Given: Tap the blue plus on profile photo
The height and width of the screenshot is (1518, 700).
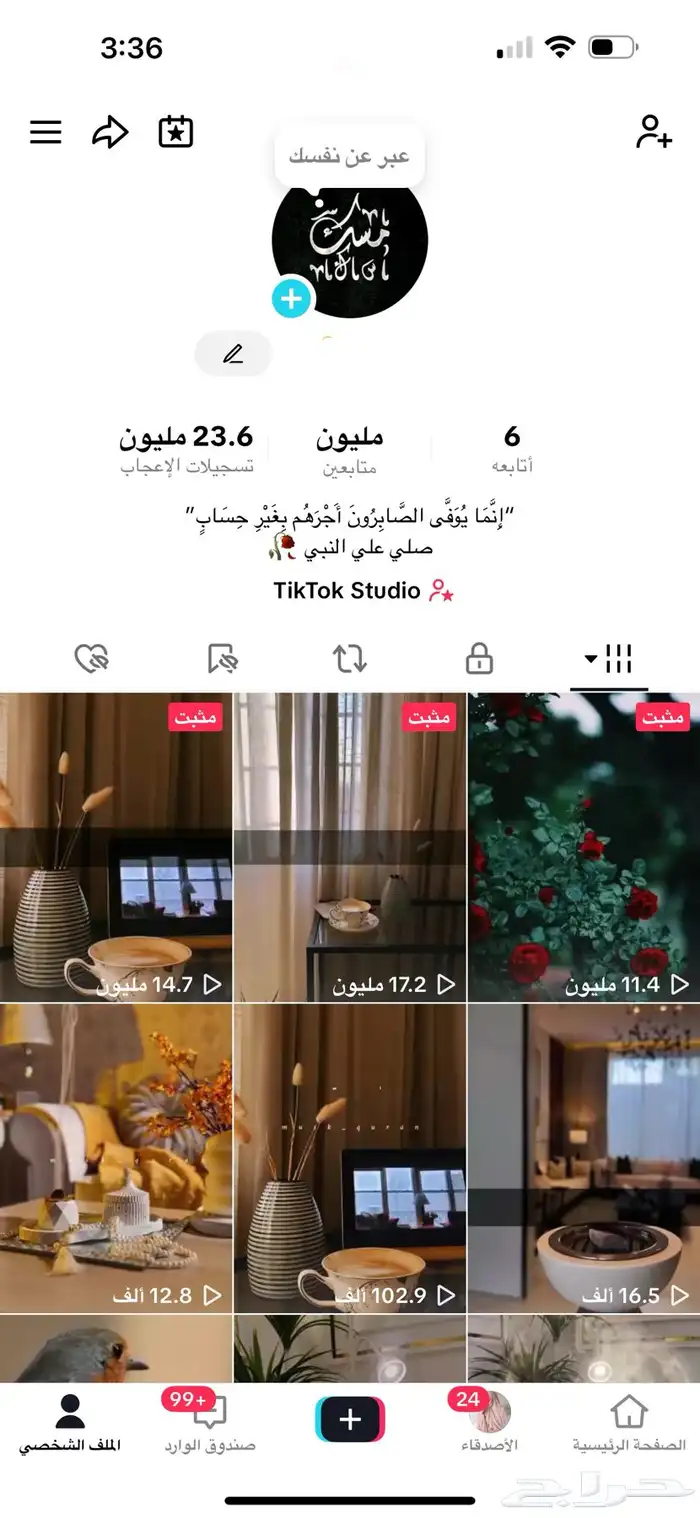Looking at the screenshot, I should (292, 298).
